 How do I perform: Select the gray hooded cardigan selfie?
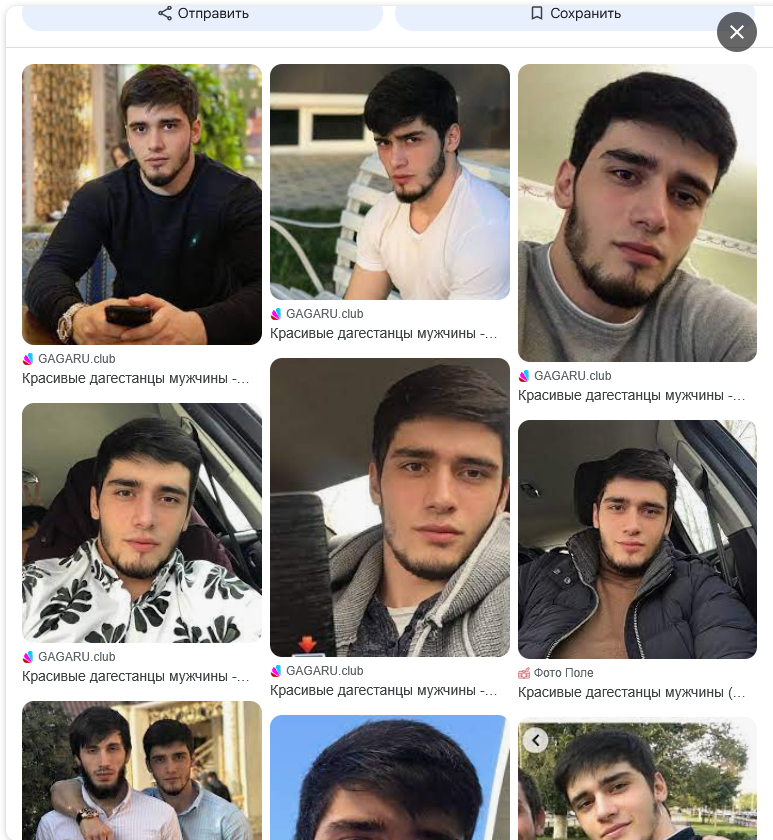390,507
